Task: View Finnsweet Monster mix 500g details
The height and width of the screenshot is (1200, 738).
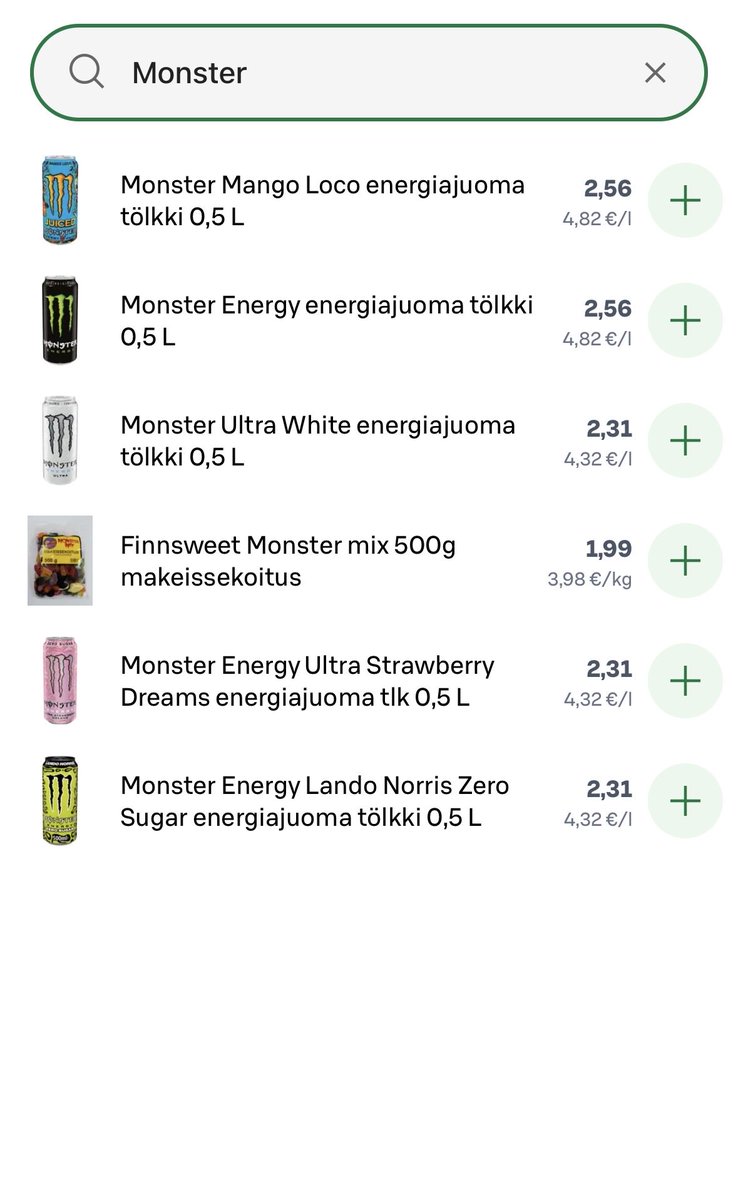Action: [x=288, y=561]
